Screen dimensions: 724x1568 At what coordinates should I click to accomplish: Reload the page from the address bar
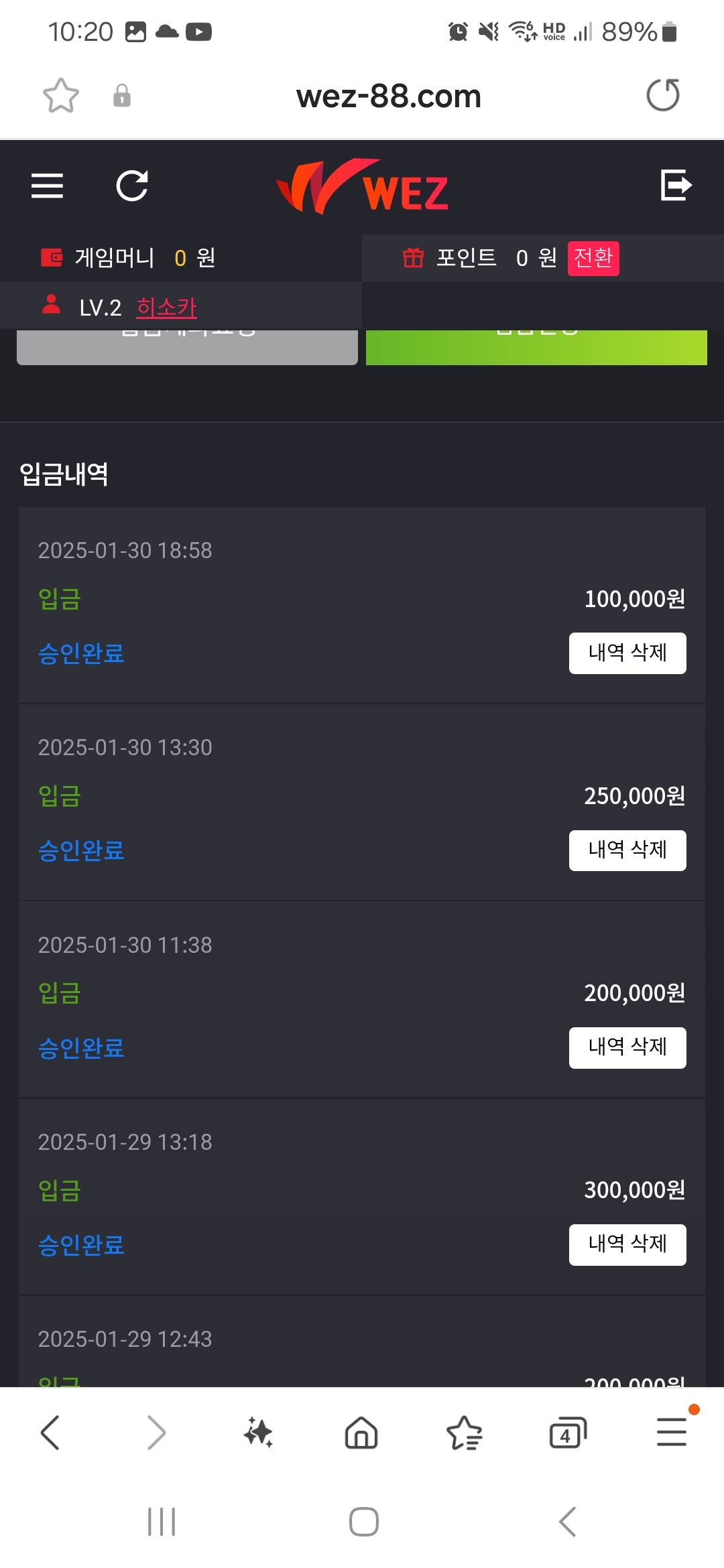(663, 95)
